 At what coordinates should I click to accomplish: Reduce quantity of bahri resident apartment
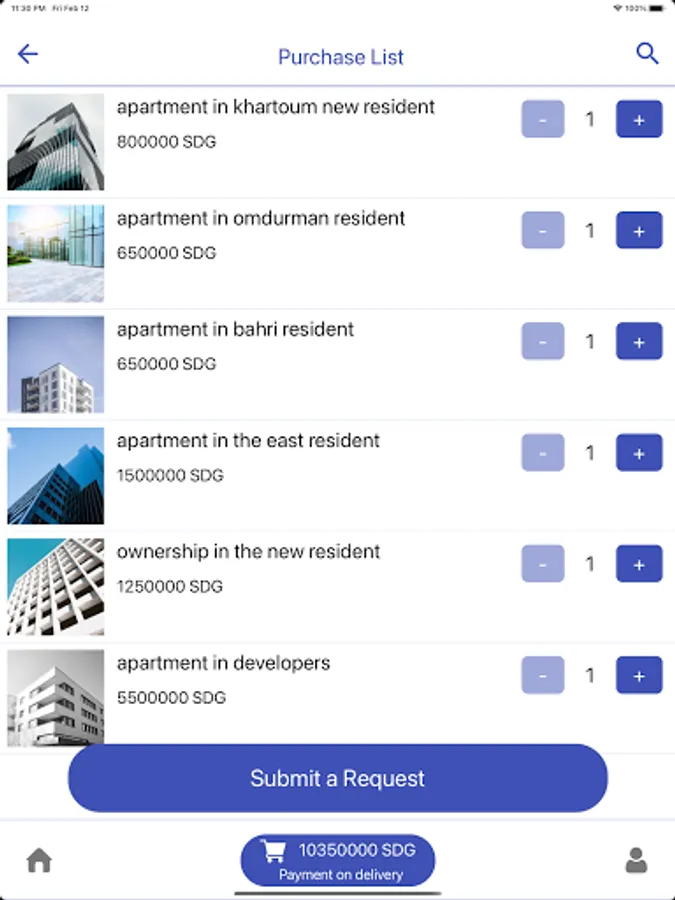(543, 342)
